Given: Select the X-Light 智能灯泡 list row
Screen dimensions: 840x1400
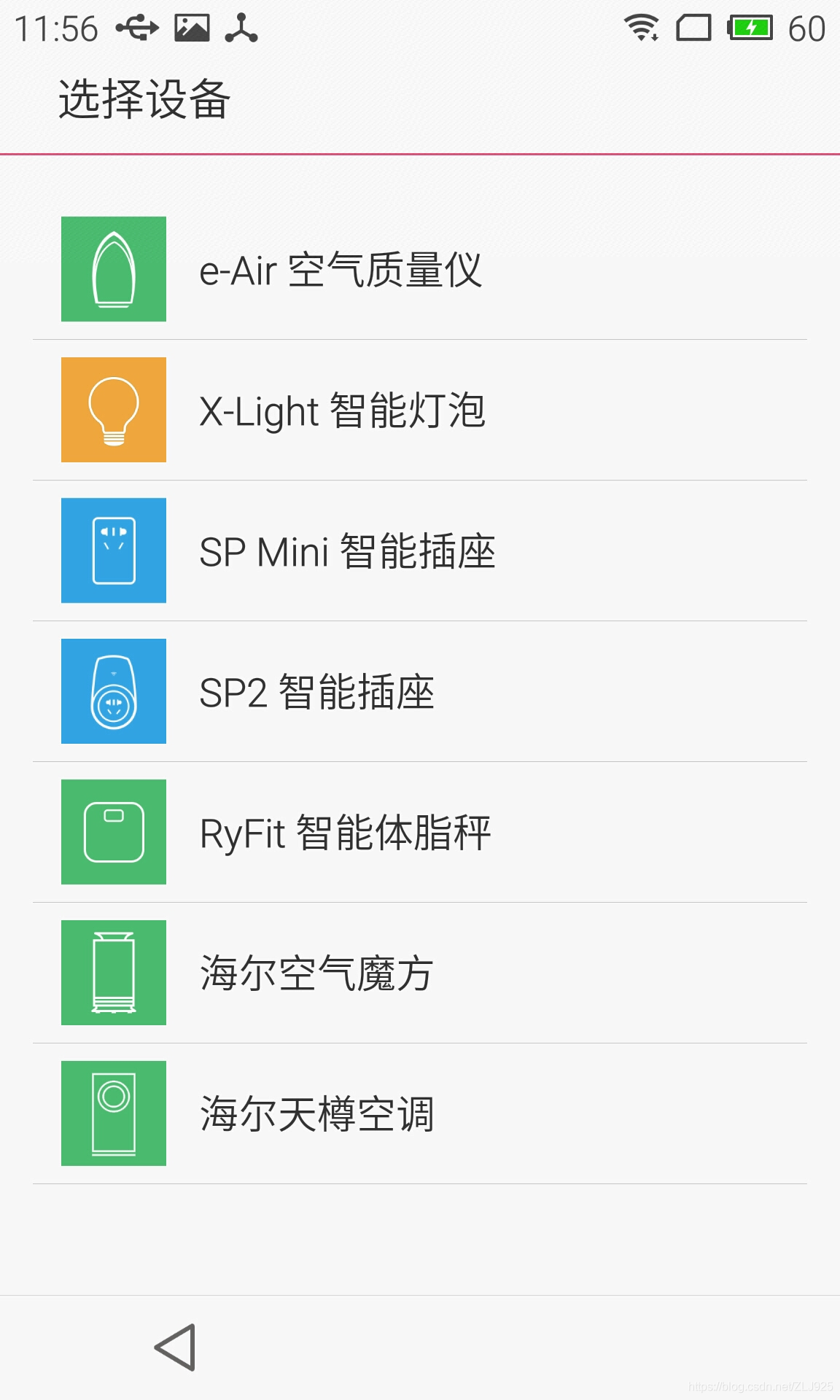Looking at the screenshot, I should [x=420, y=410].
